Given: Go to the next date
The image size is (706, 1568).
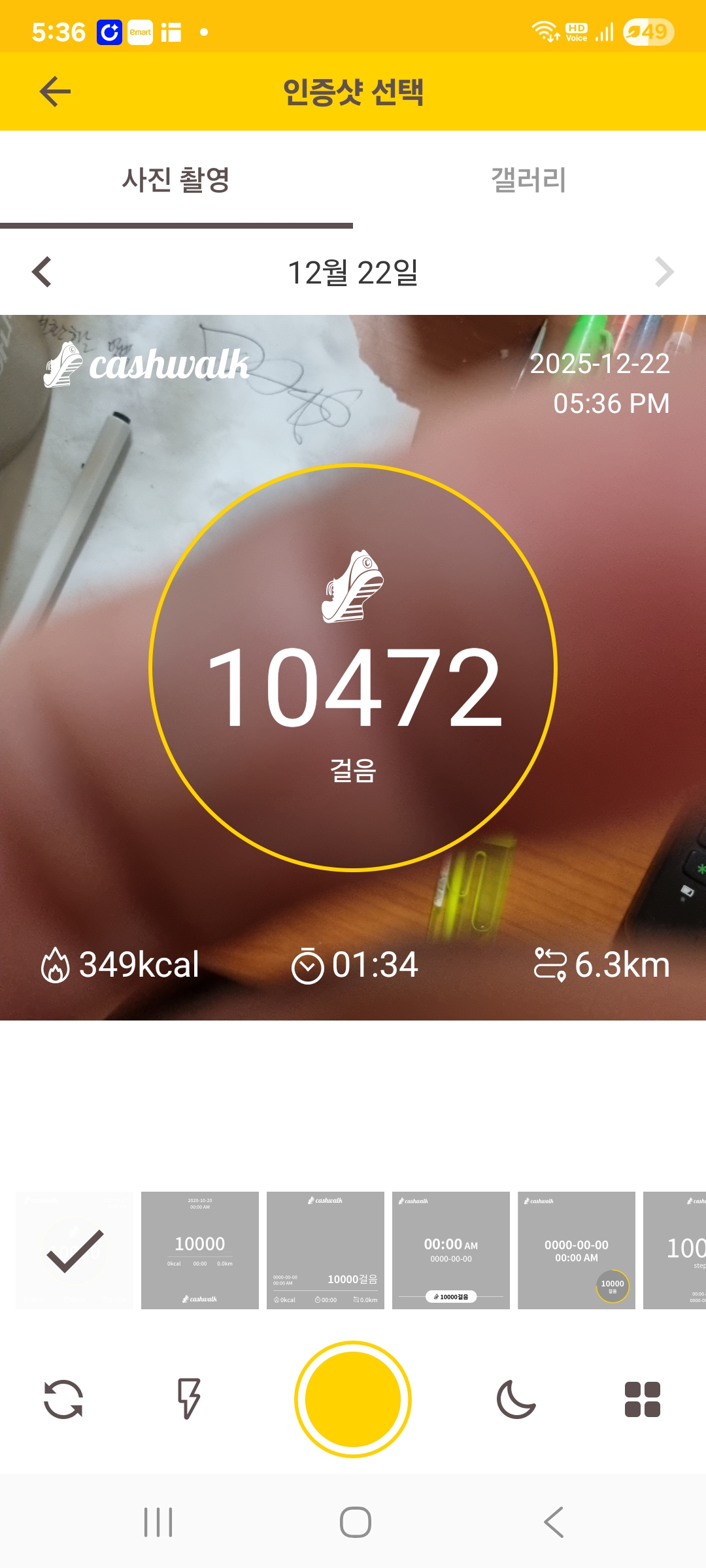Looking at the screenshot, I should click(664, 272).
